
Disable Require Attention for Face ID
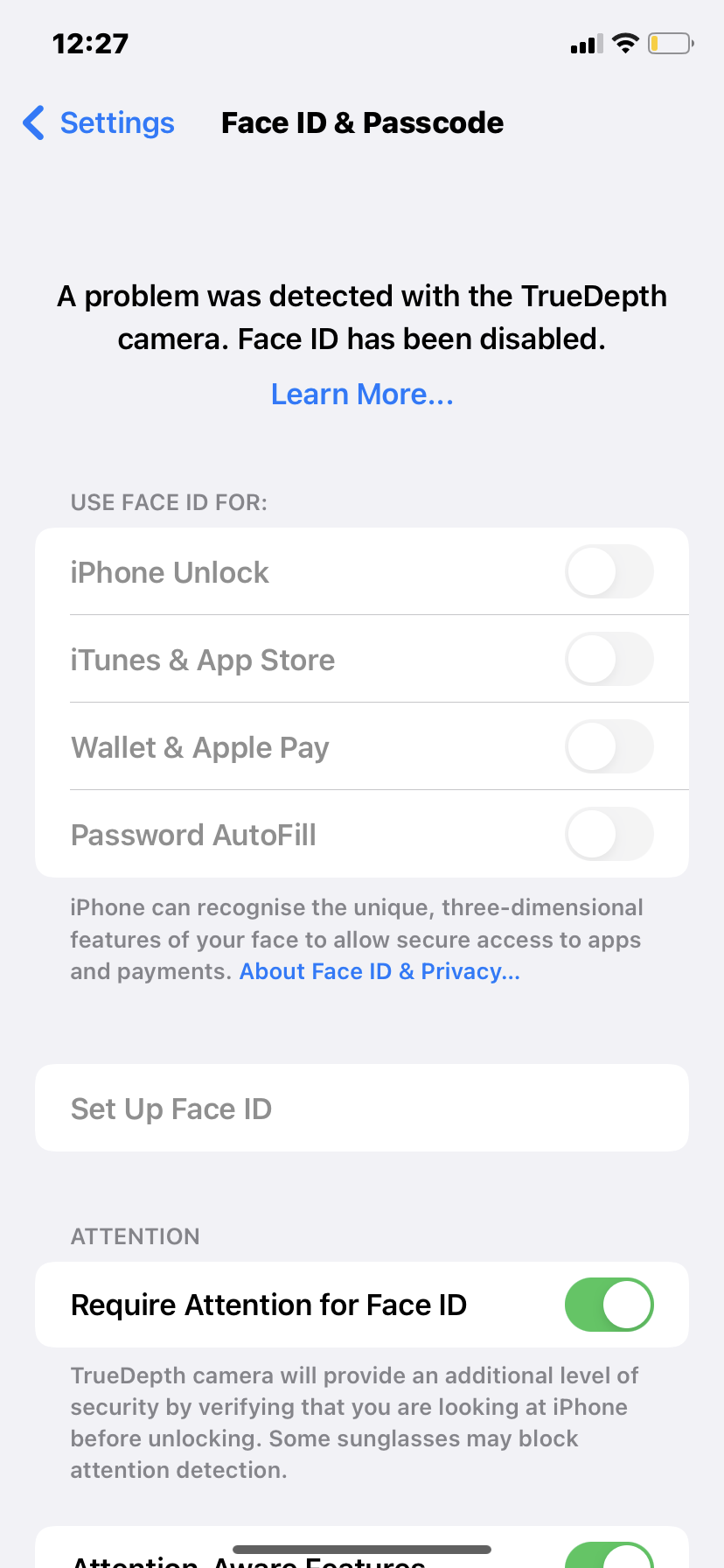609,1305
